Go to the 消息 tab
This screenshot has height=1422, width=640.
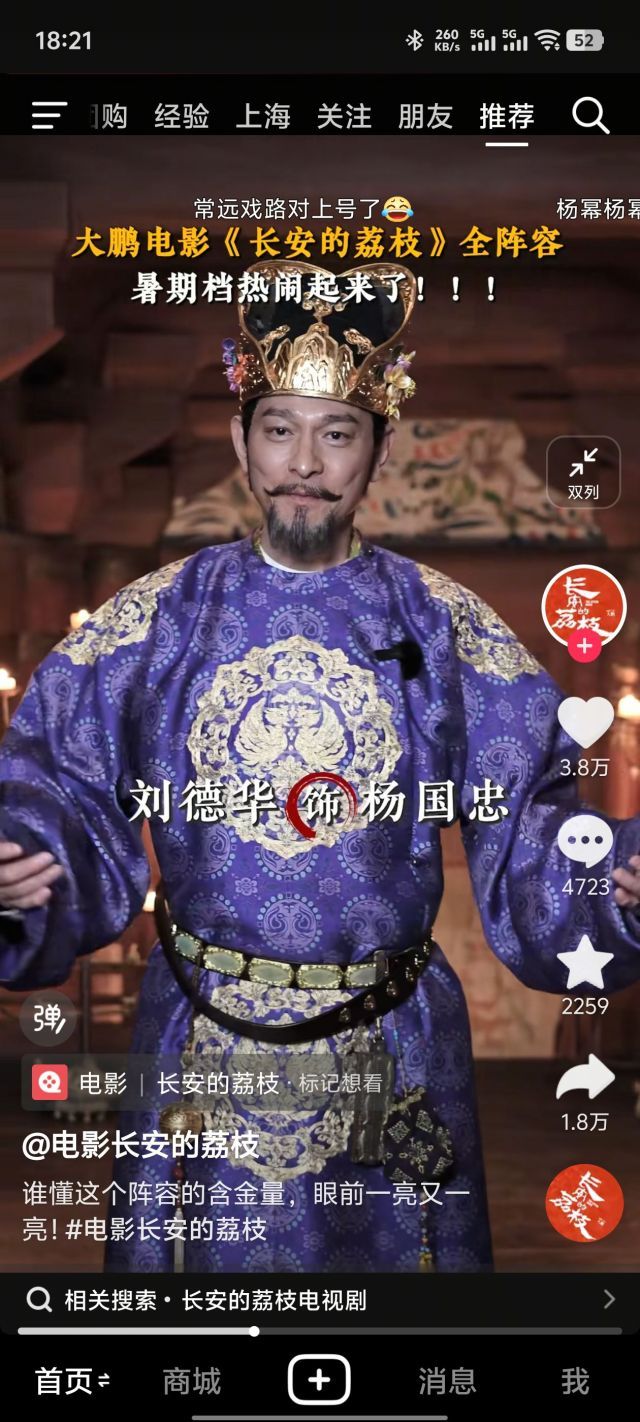[447, 1381]
